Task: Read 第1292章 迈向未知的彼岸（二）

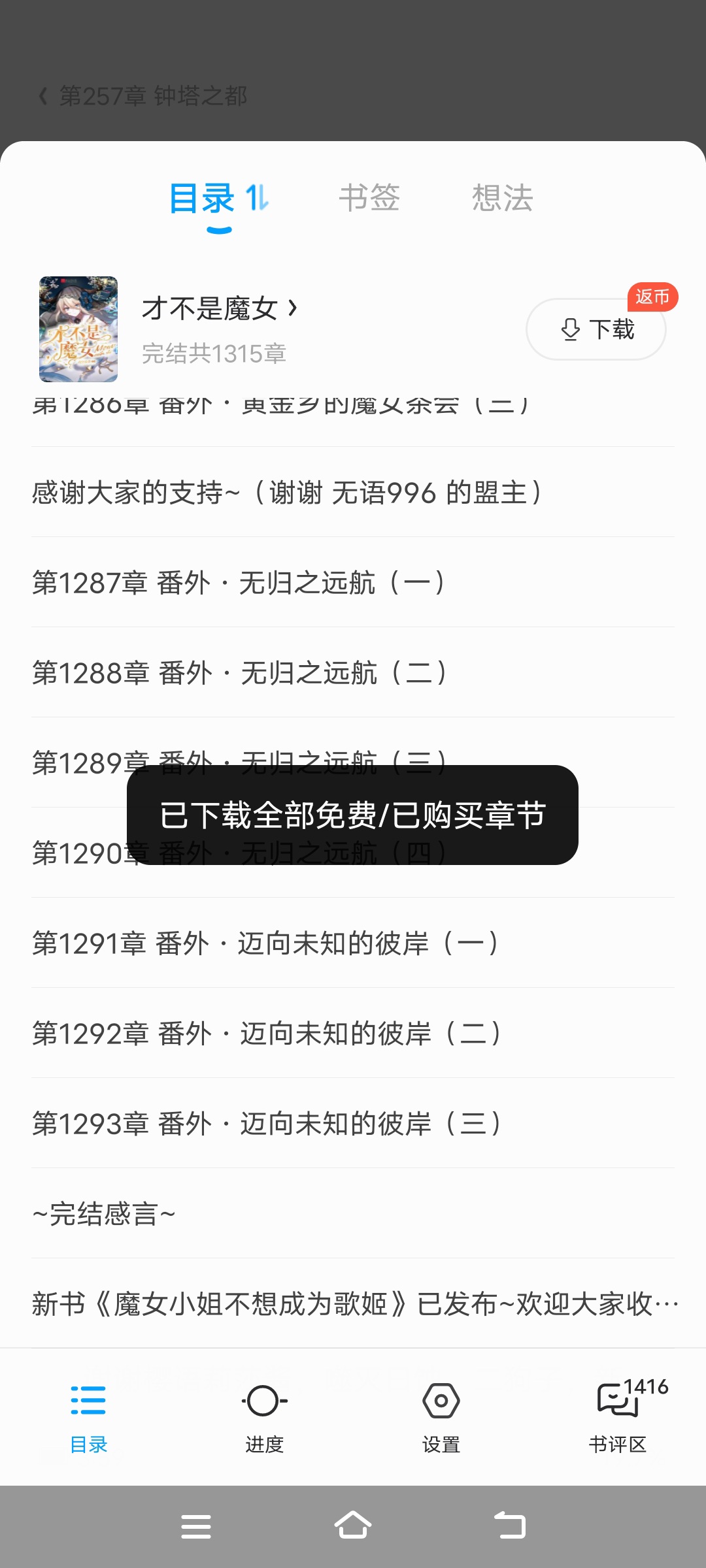Action: point(267,1033)
